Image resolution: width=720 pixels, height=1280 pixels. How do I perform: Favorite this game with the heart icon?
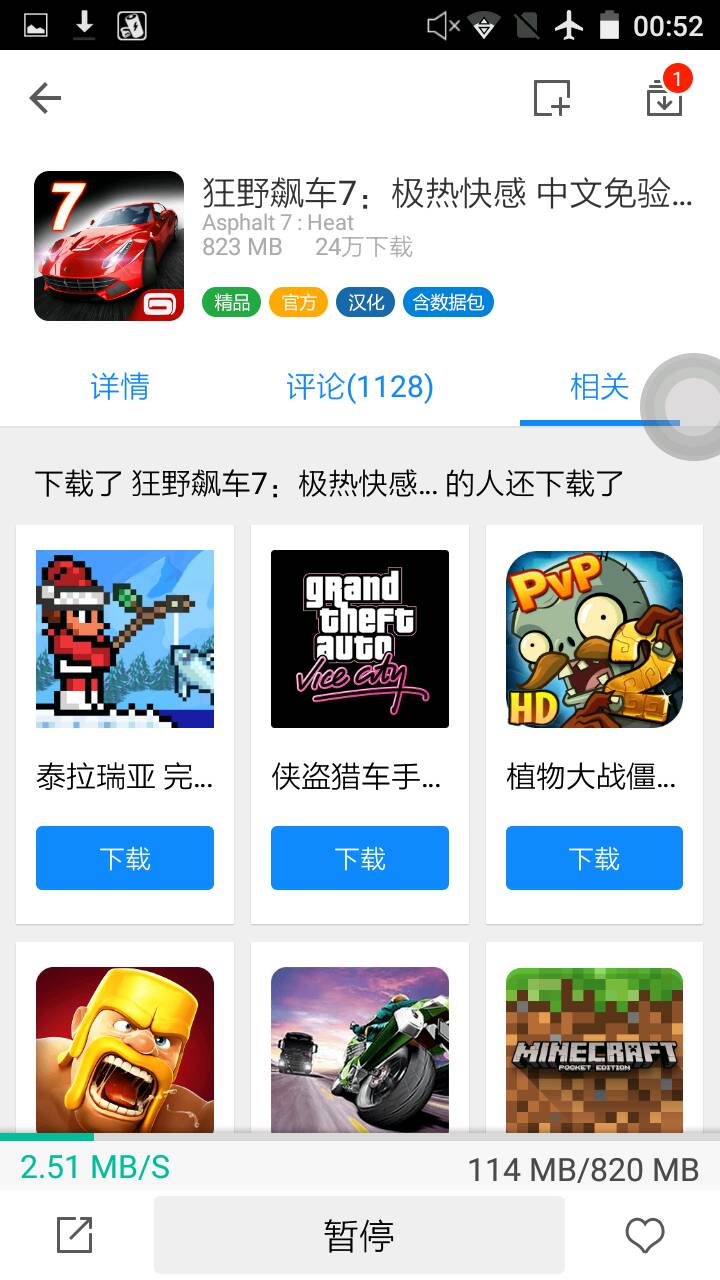645,1236
